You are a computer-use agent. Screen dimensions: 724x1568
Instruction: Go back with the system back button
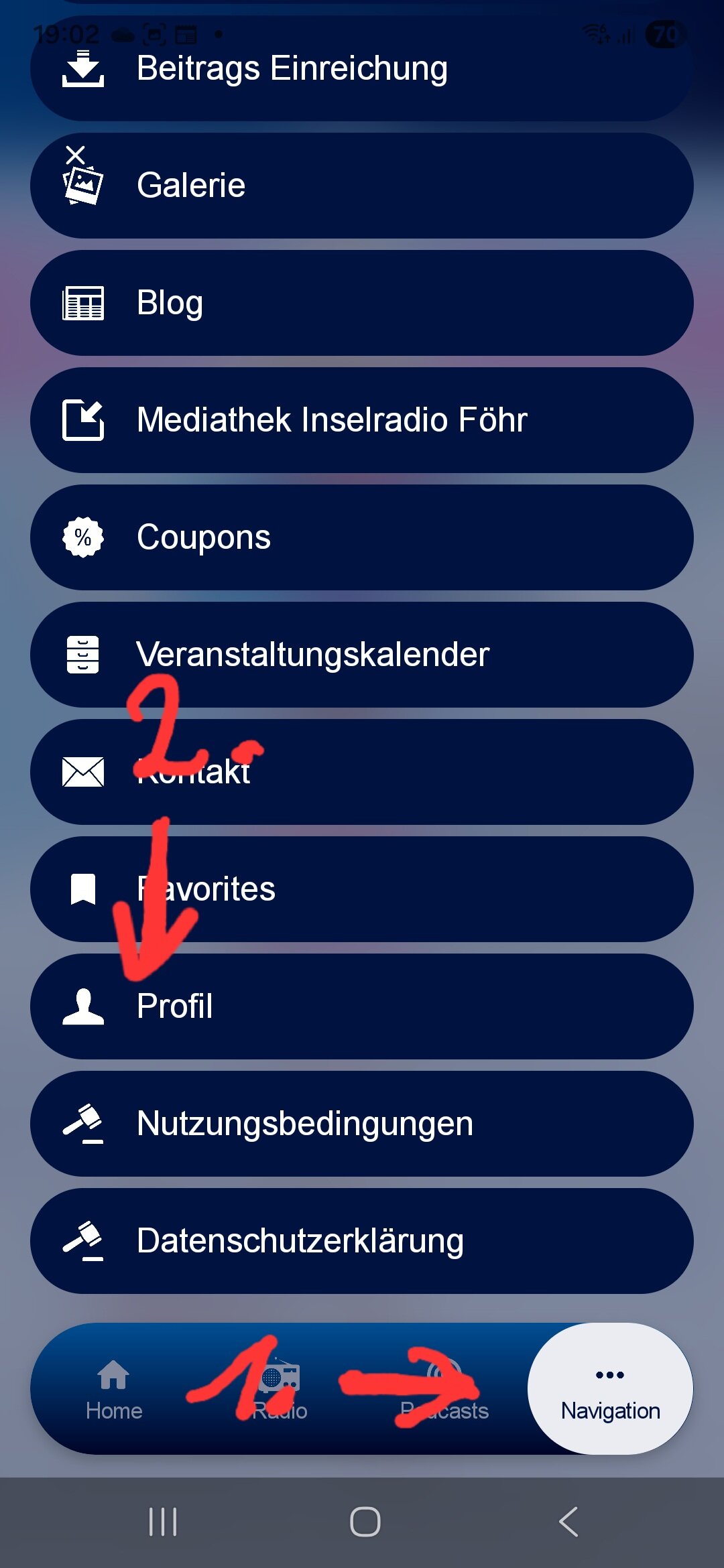point(568,1522)
